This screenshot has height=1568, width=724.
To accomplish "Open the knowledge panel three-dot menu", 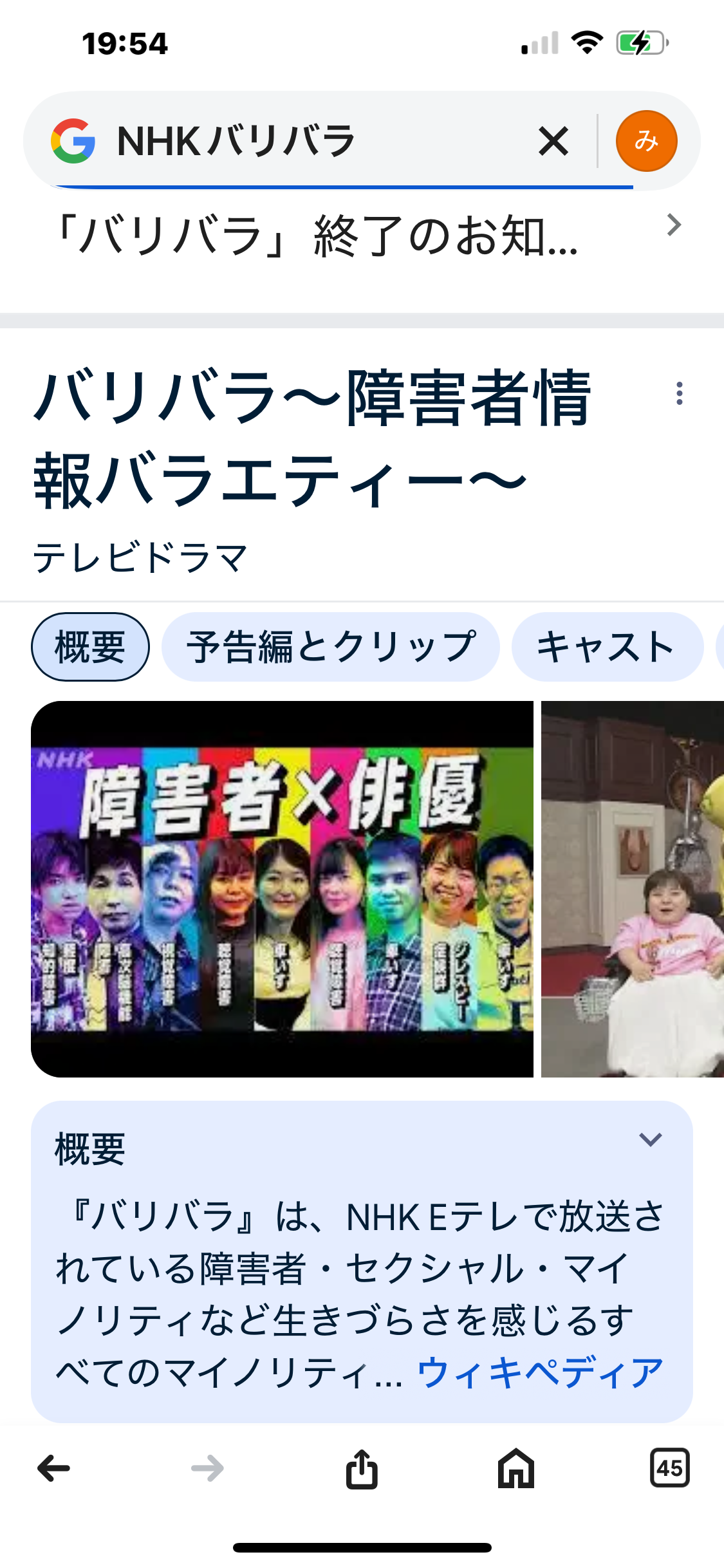I will click(679, 393).
